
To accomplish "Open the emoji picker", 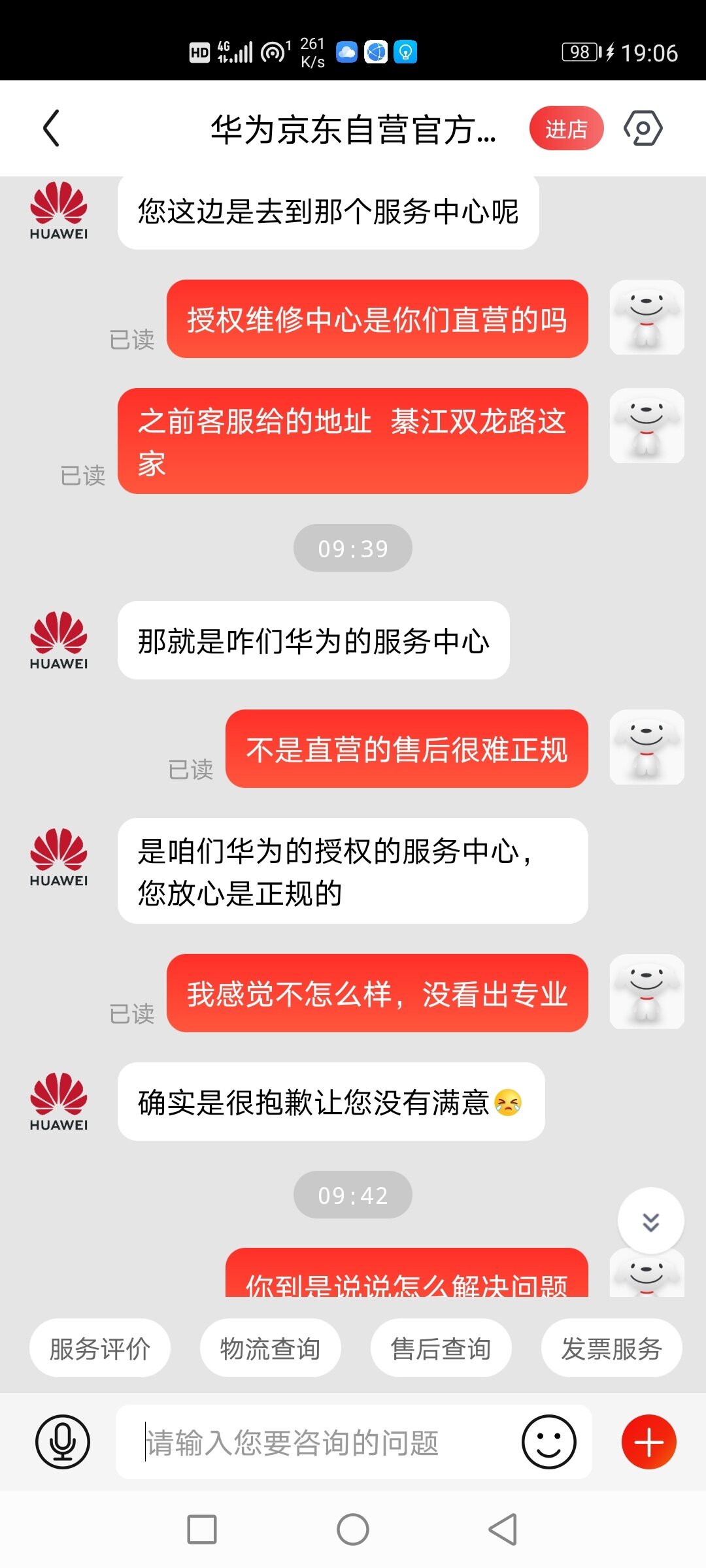I will pyautogui.click(x=548, y=1442).
